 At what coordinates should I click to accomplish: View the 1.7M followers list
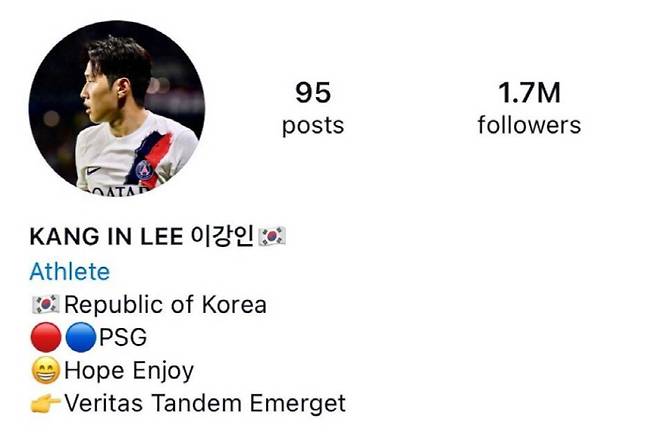(529, 109)
